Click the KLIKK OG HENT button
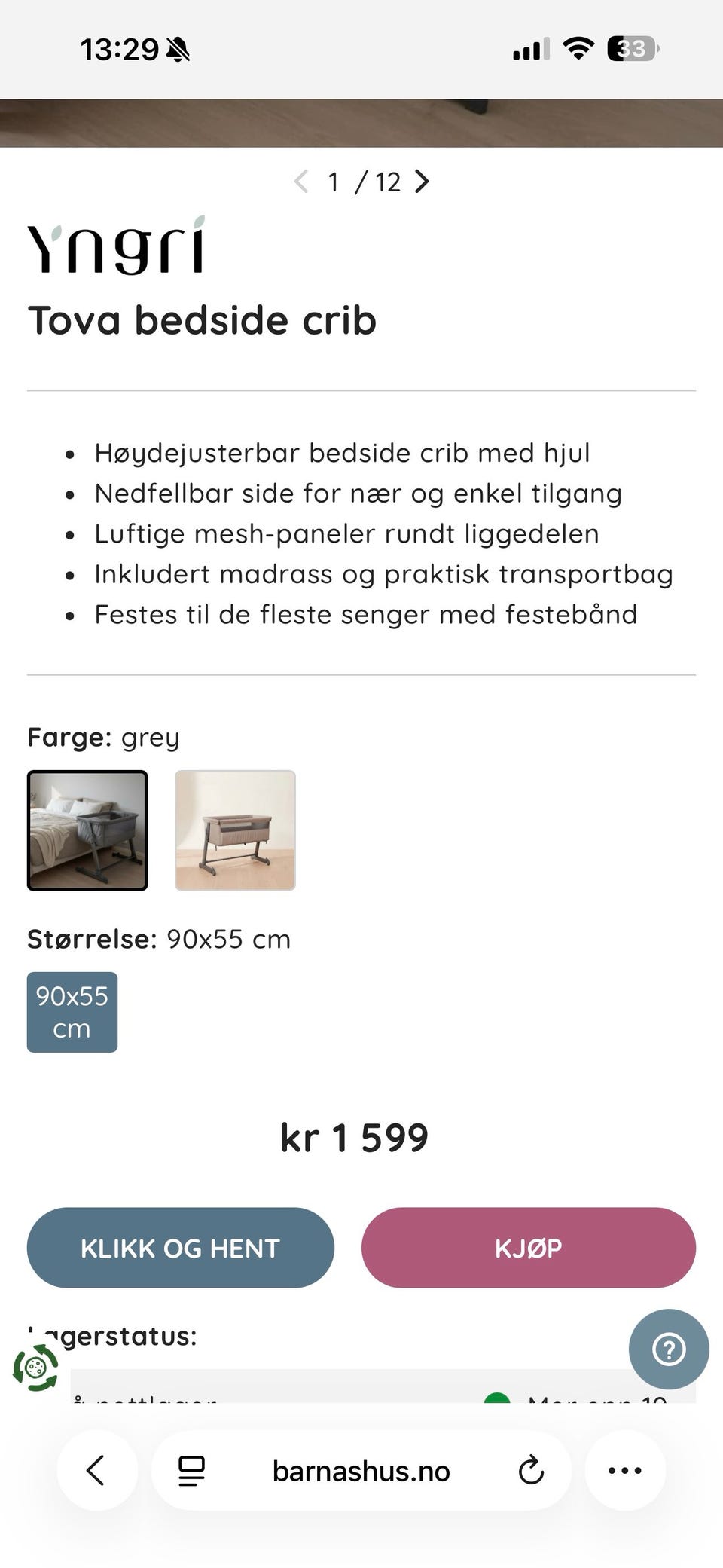 [179, 1248]
